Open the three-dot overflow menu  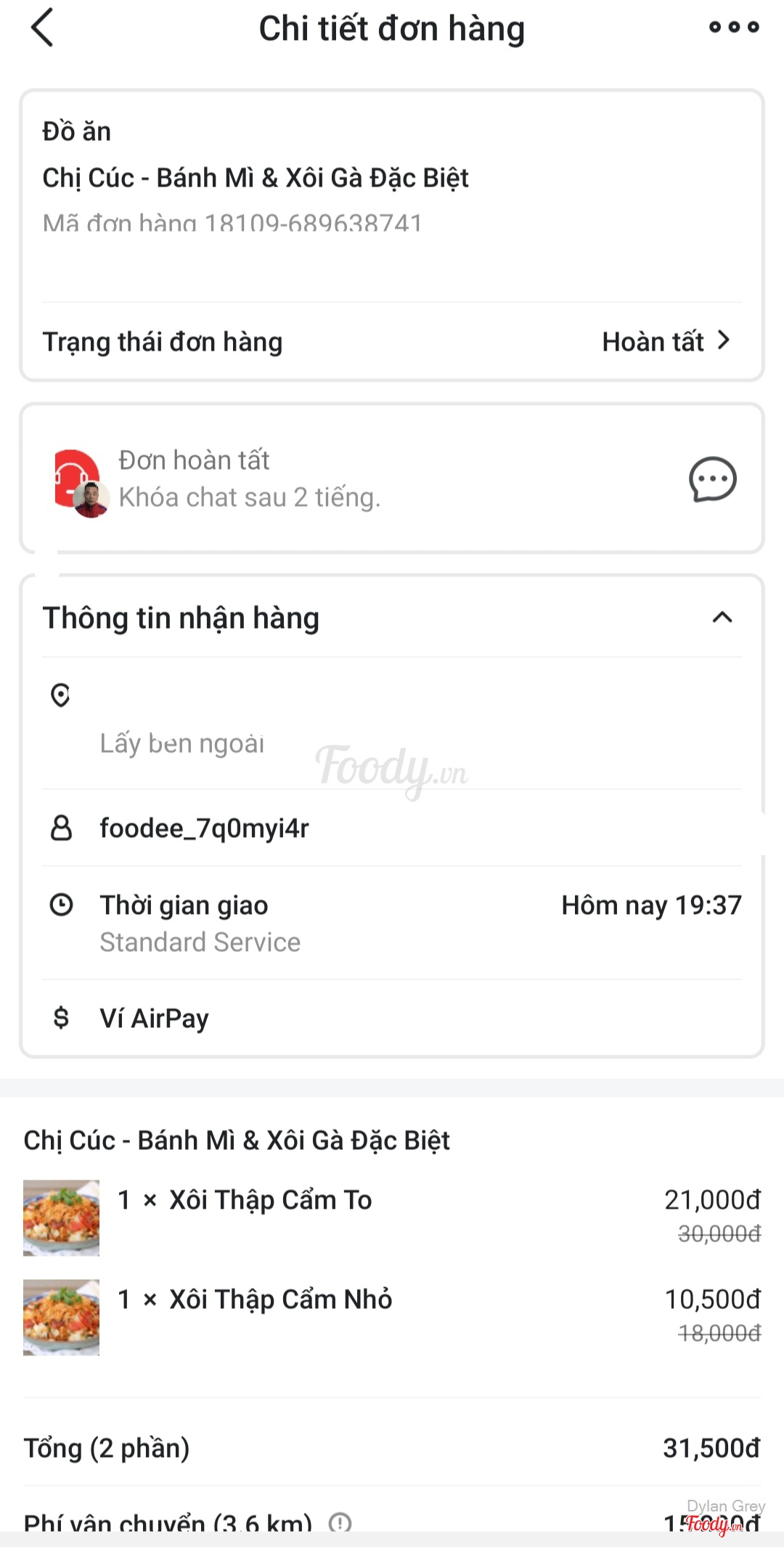tap(734, 28)
